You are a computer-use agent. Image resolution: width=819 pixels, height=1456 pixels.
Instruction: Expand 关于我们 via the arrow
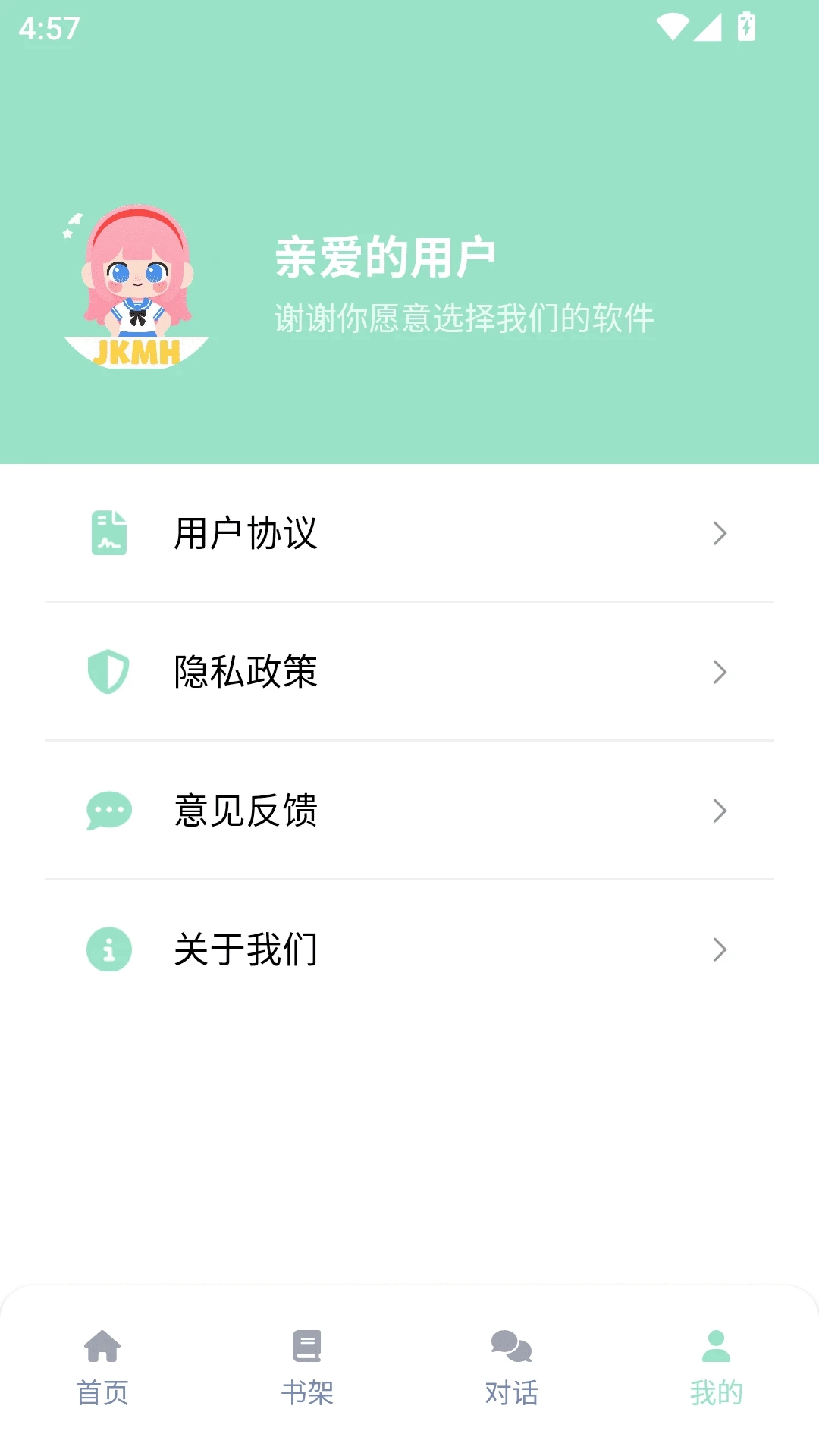pos(720,949)
